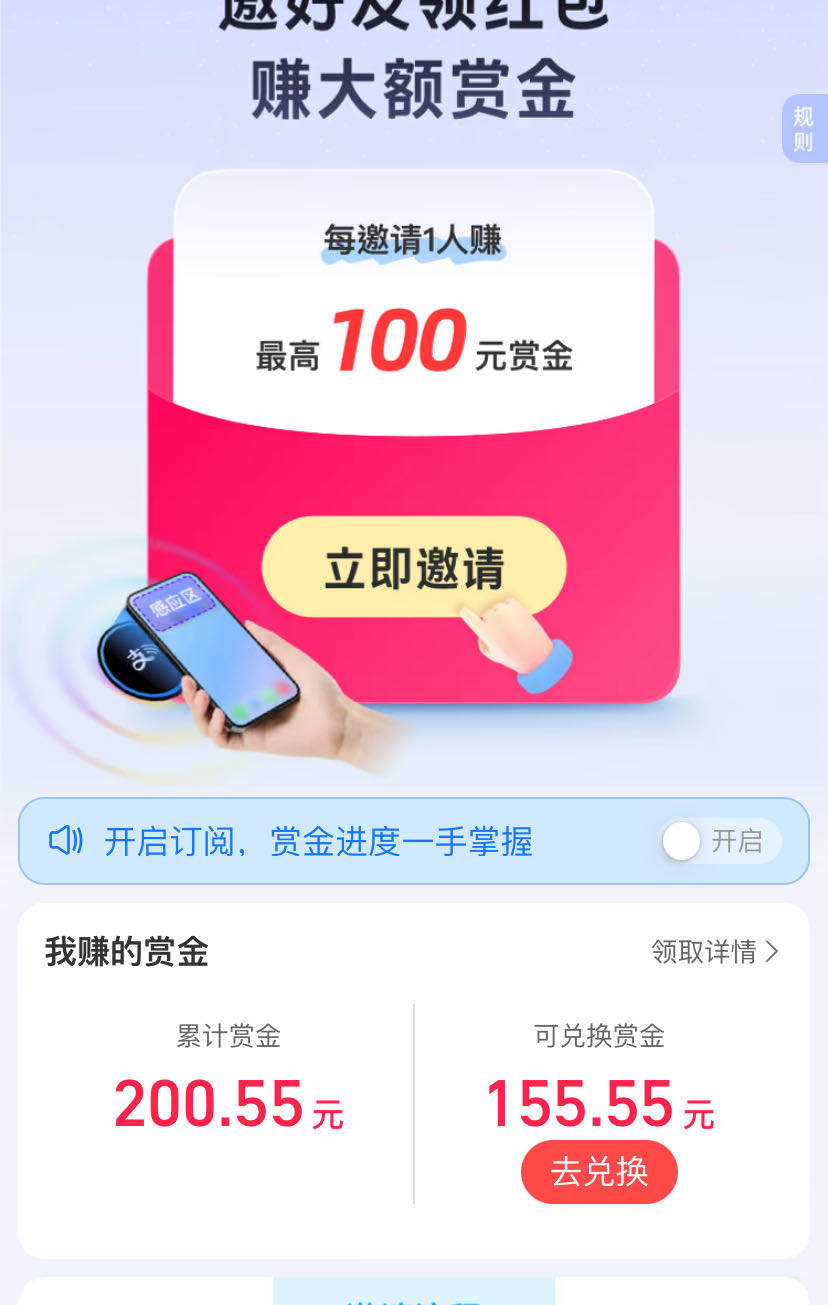Tap 去兑换 to redeem bonus
This screenshot has width=828, height=1305.
[599, 1171]
